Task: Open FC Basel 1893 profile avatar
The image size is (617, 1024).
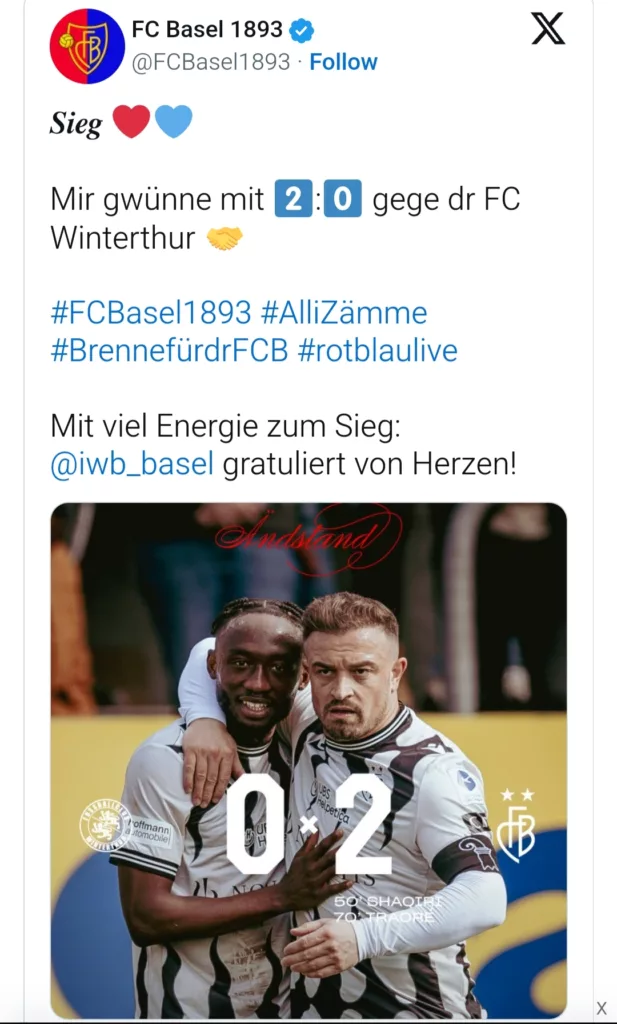Action: tap(87, 46)
